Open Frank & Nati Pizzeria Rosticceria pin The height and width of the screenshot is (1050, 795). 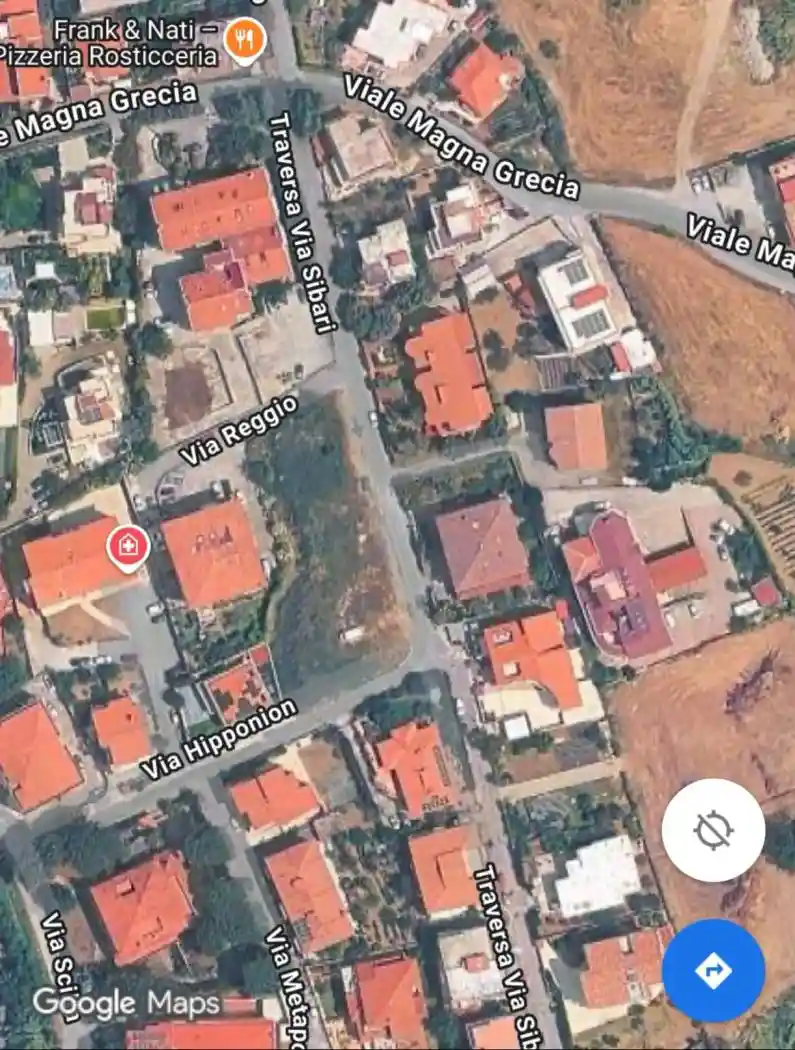[243, 39]
